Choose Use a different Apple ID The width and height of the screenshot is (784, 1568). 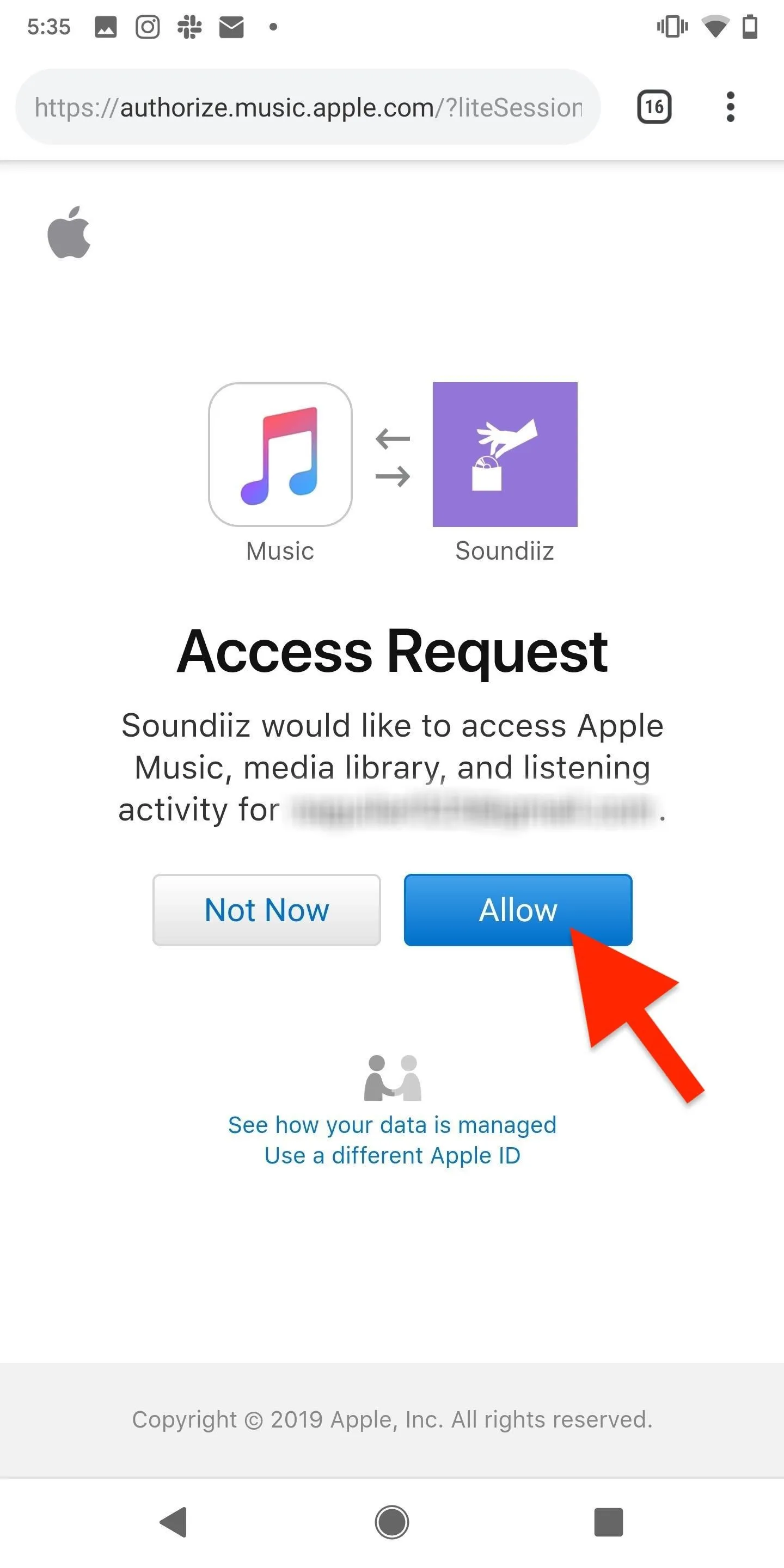392,1155
